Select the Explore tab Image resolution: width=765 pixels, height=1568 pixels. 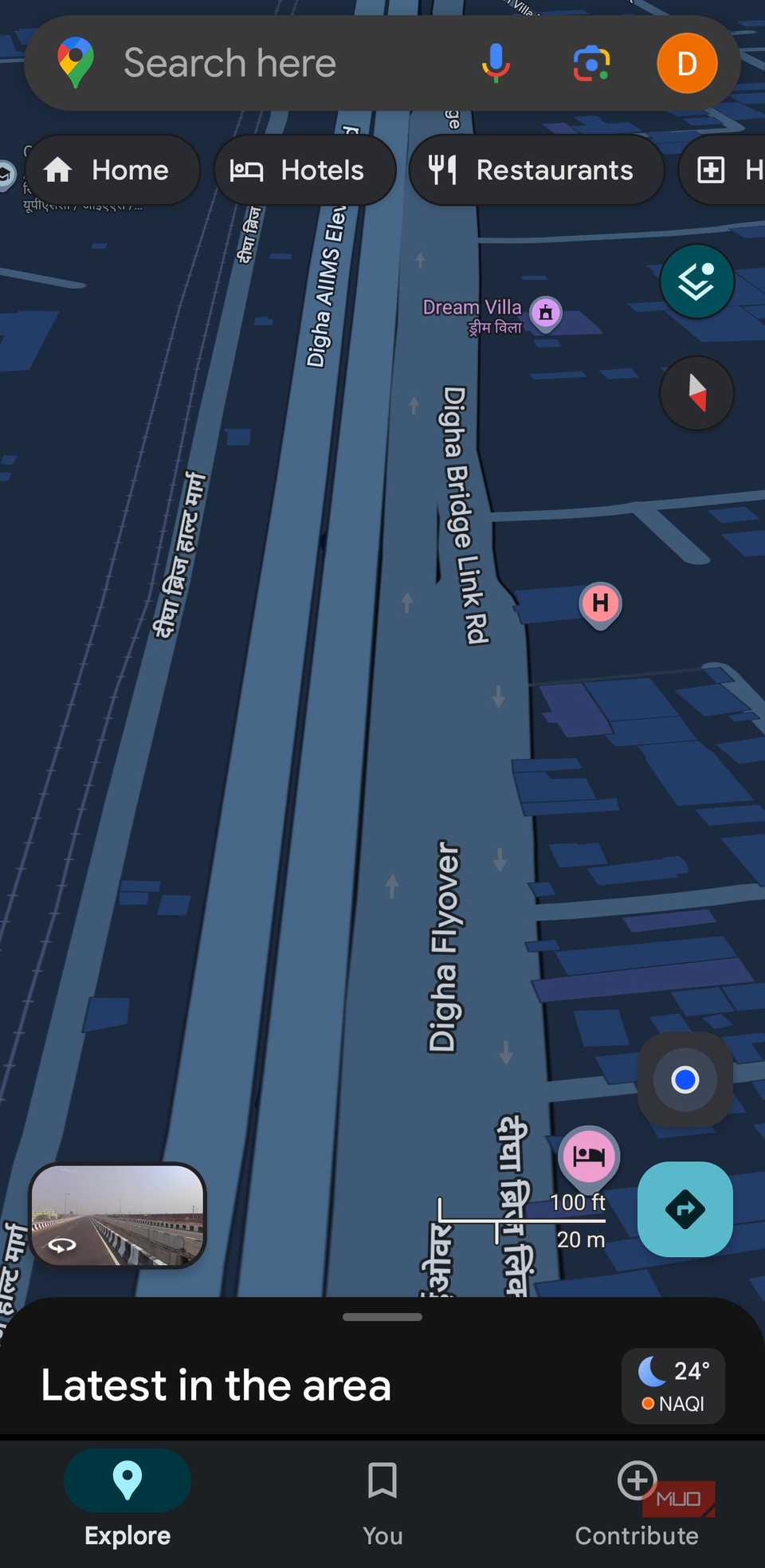tap(127, 1503)
